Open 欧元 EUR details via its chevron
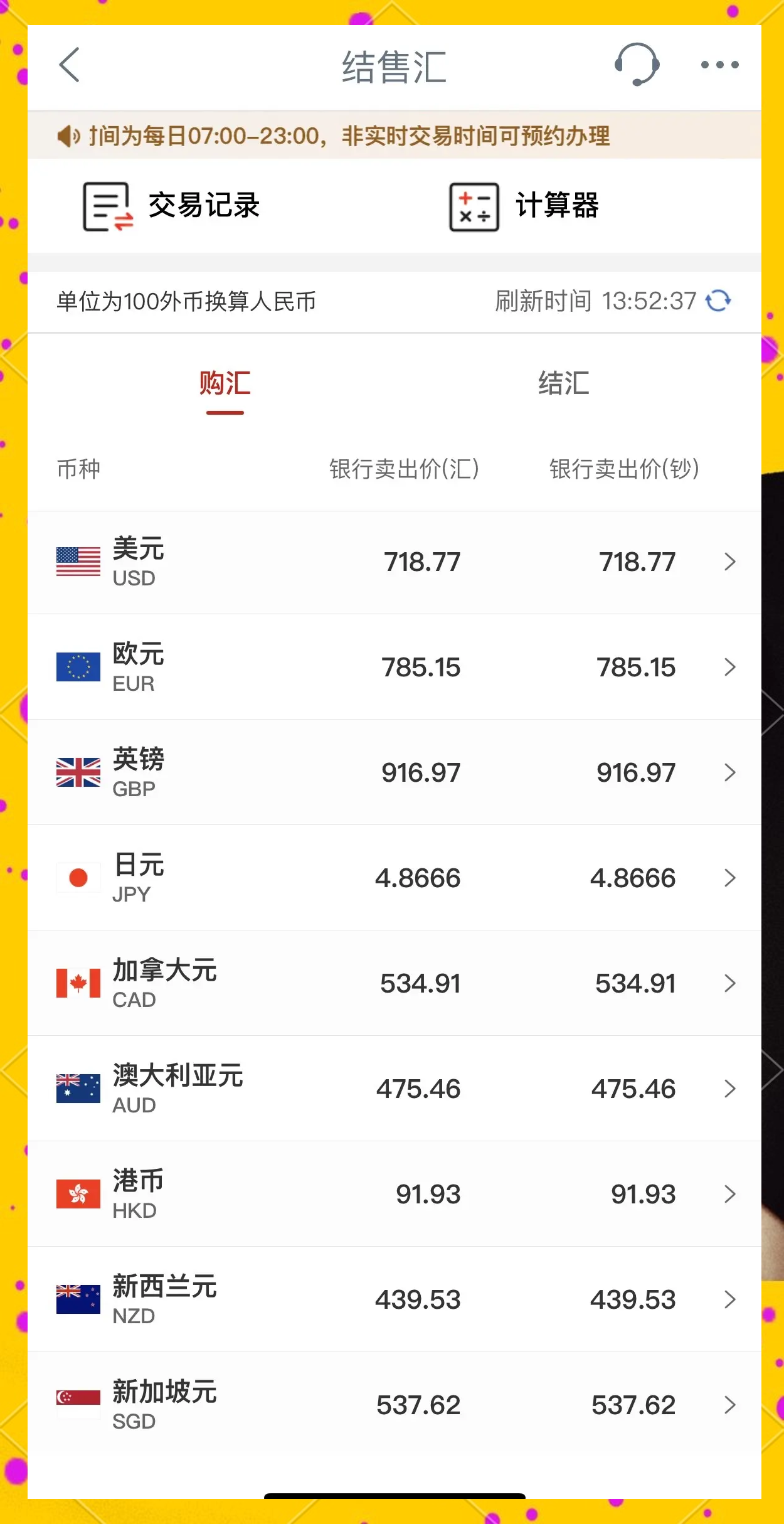Screen dimensions: 784x1524 729,668
